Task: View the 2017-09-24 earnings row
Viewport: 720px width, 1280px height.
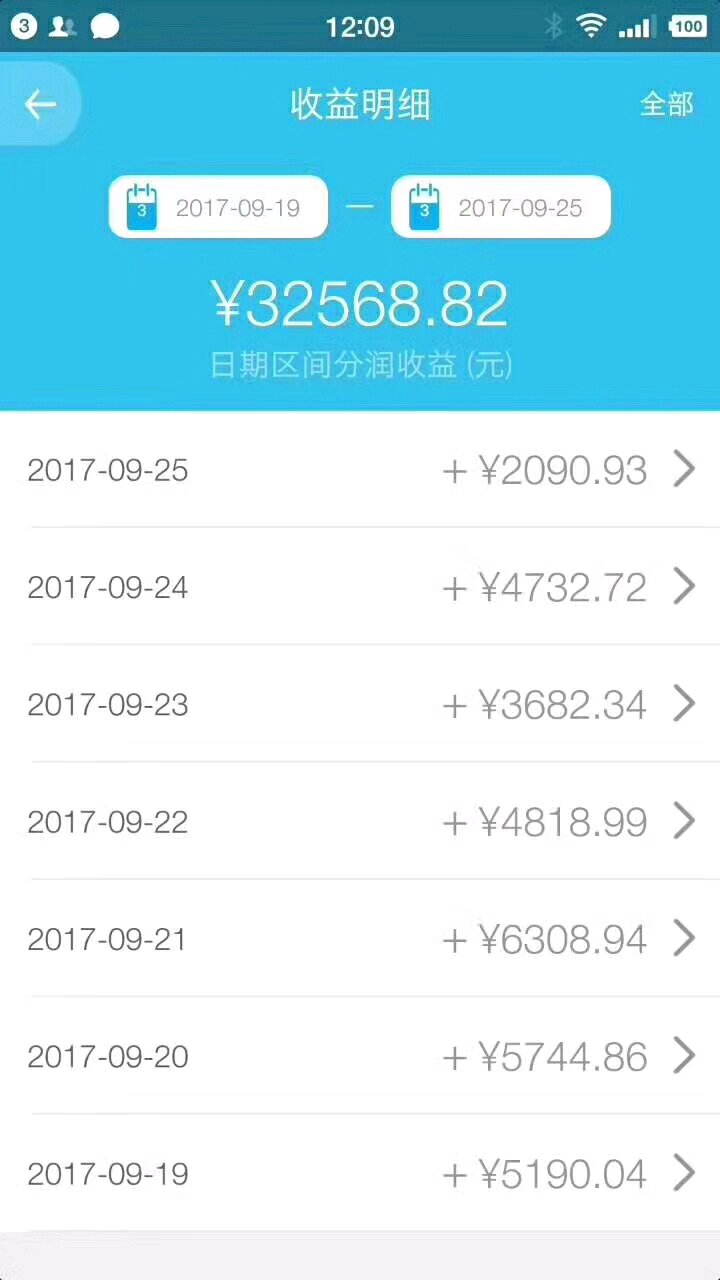Action: (x=360, y=586)
